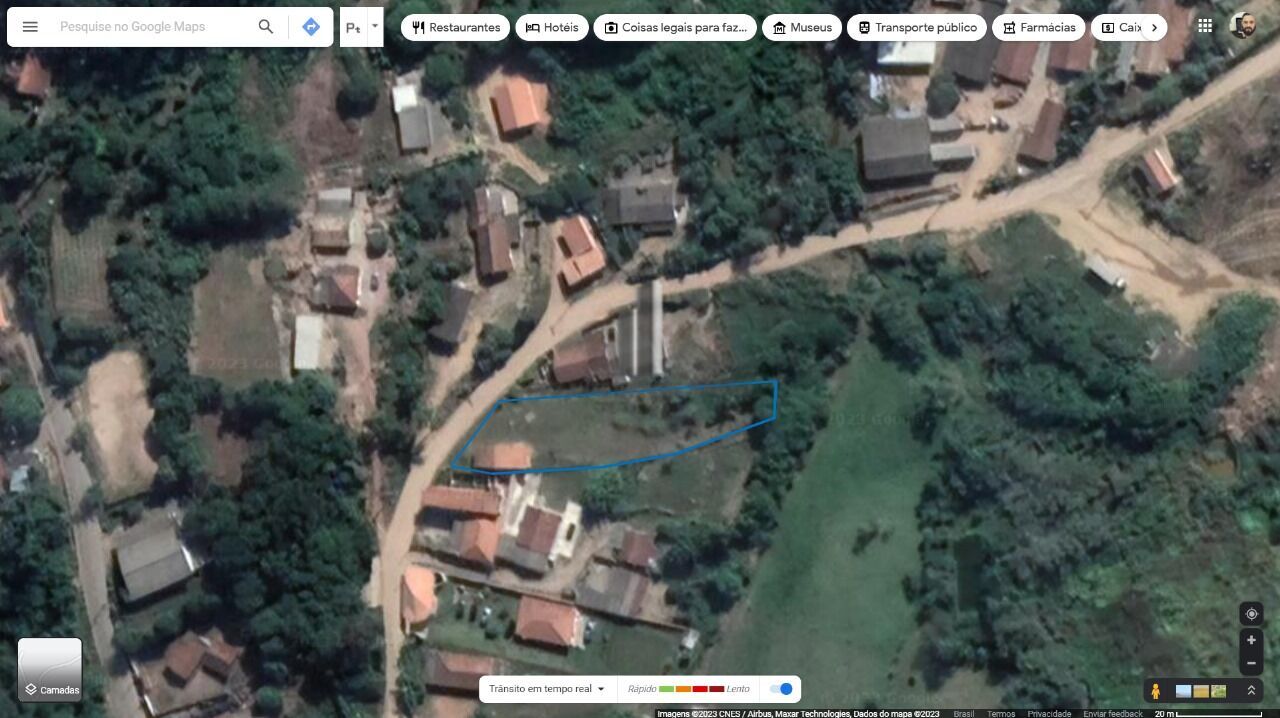Select the Restaurantes chip

tap(455, 28)
